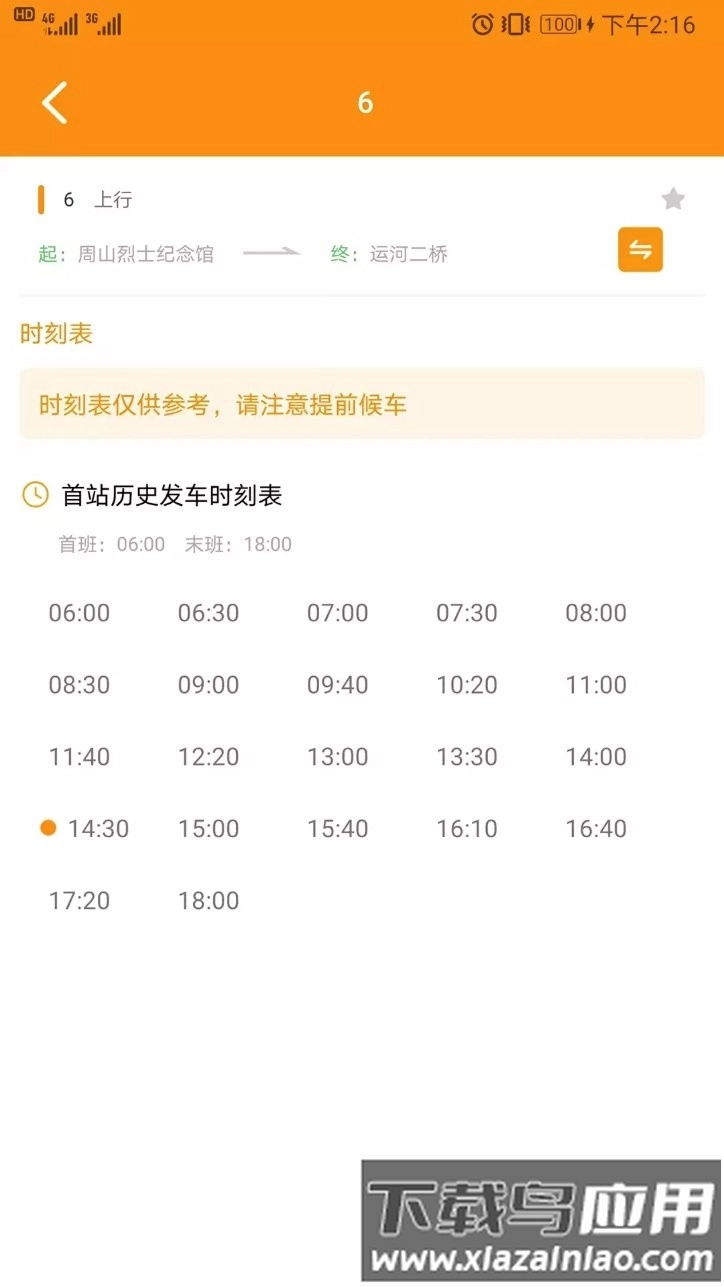Tap route title 6 in header
Viewport: 724px width, 1287px height.
coord(364,103)
